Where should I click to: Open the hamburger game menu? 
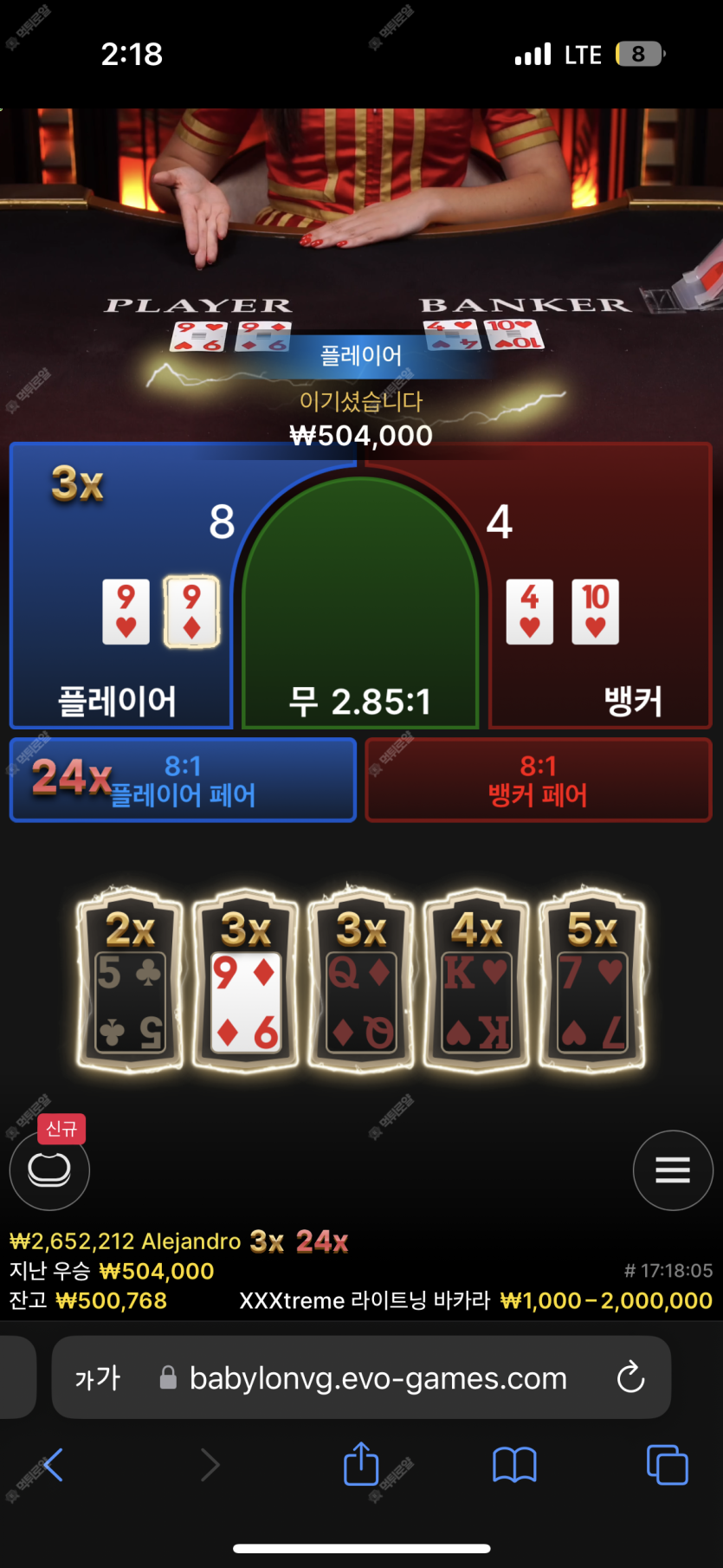pyautogui.click(x=673, y=1170)
